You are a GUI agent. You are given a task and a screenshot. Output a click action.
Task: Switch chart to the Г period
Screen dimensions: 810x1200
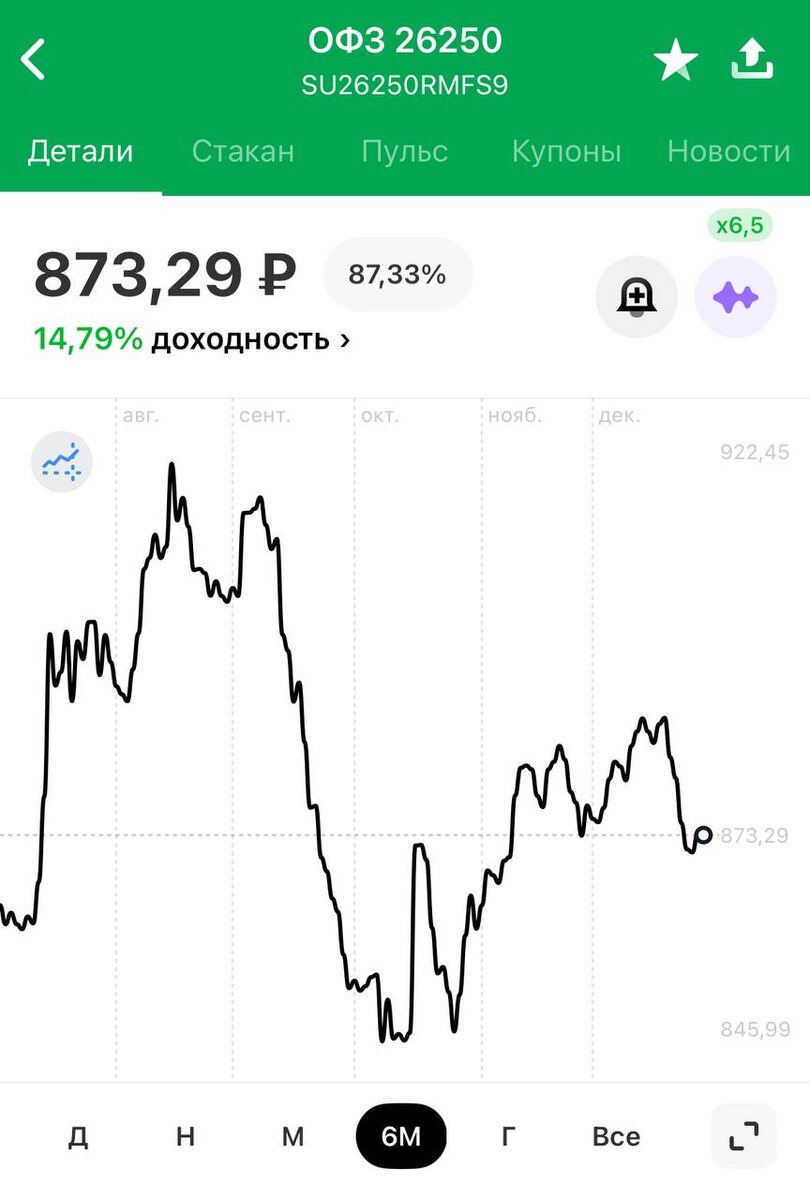pyautogui.click(x=508, y=1136)
